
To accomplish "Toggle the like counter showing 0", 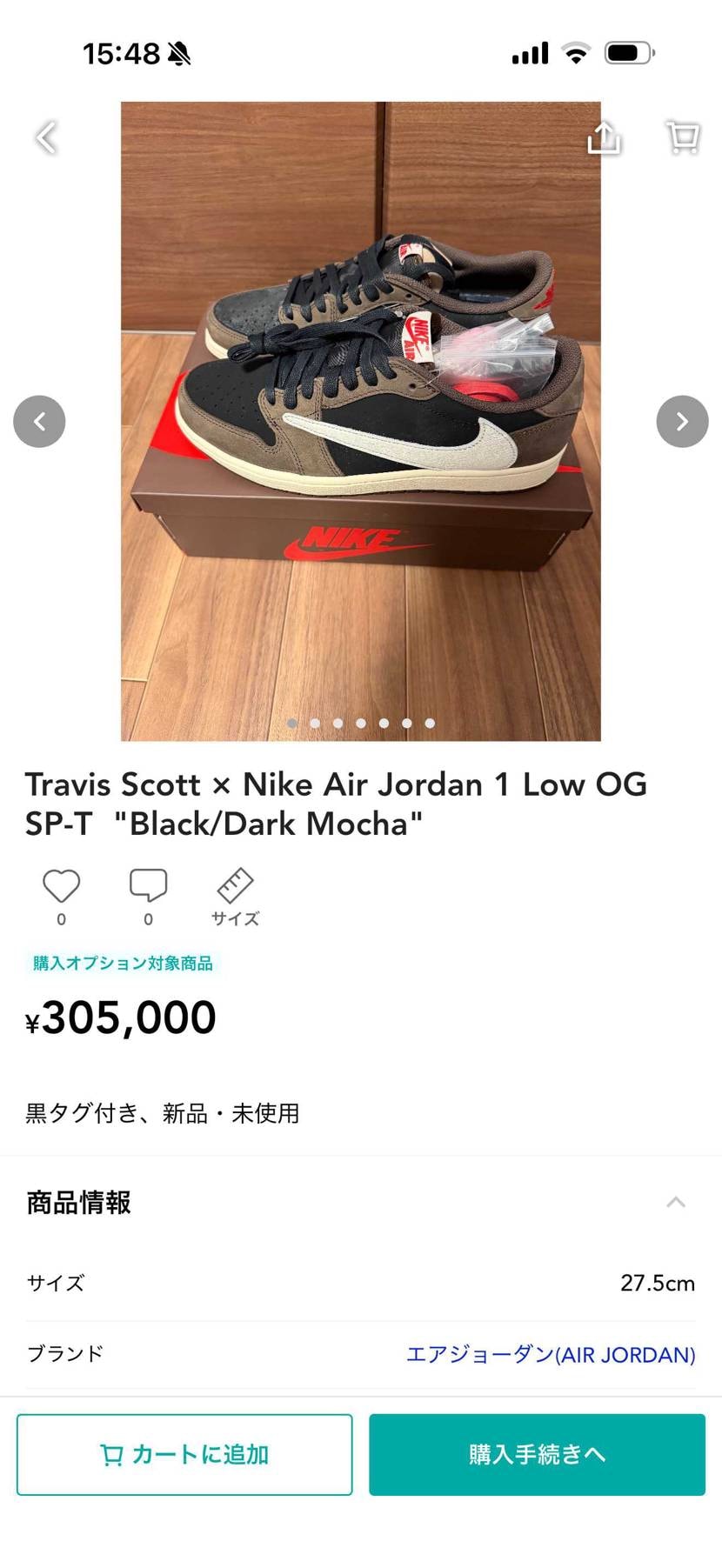I will click(60, 919).
